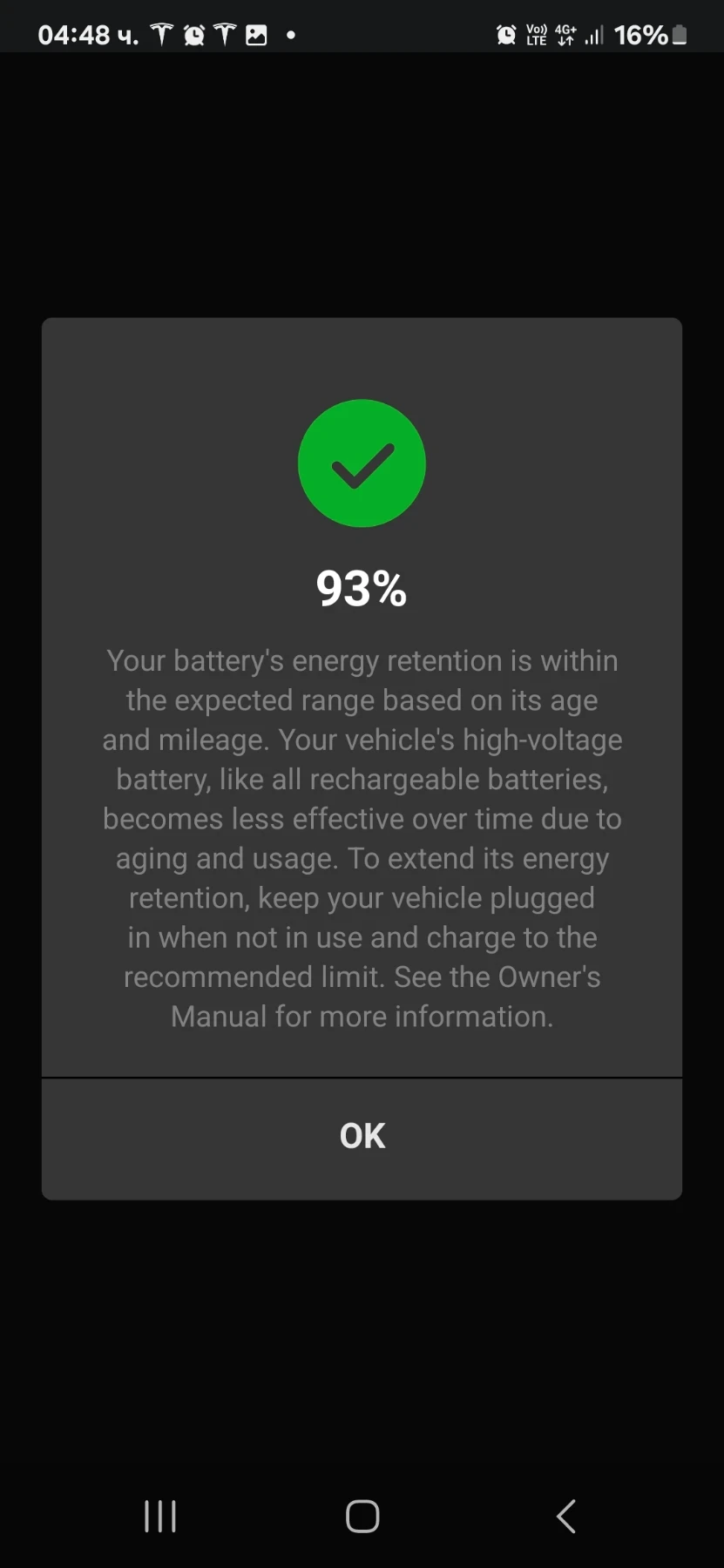The width and height of the screenshot is (724, 1568).
Task: Tap the screenshot notification icon
Action: click(x=255, y=35)
